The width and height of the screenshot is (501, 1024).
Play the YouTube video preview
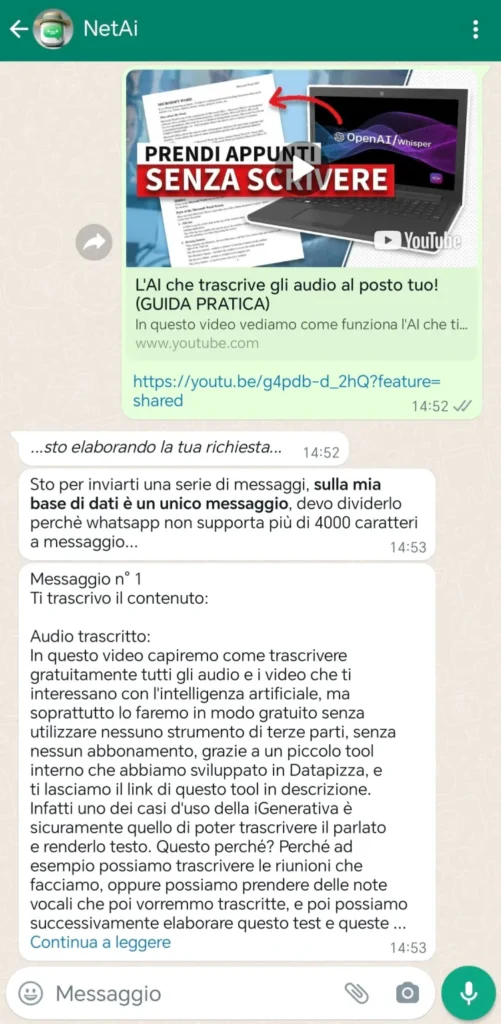tap(301, 168)
